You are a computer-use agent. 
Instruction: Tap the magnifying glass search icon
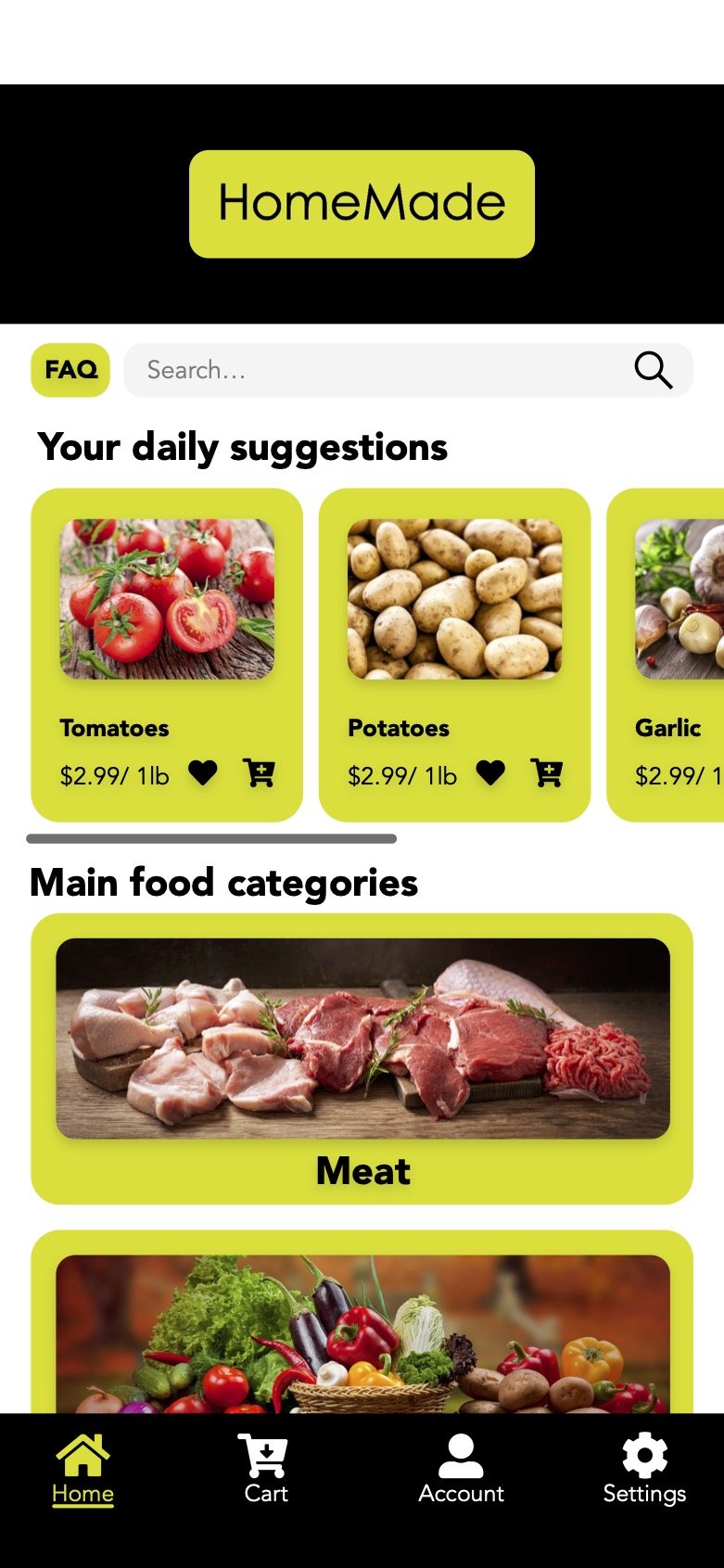click(x=653, y=370)
